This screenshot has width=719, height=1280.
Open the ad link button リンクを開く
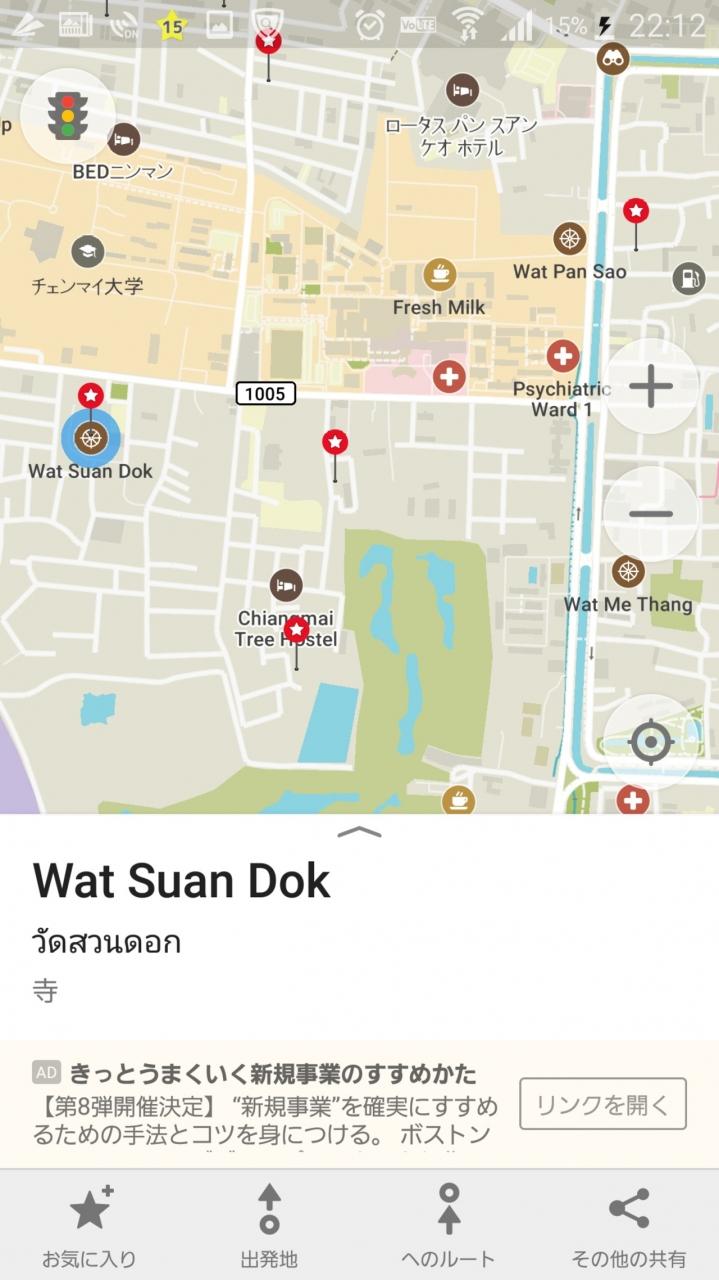point(602,1104)
